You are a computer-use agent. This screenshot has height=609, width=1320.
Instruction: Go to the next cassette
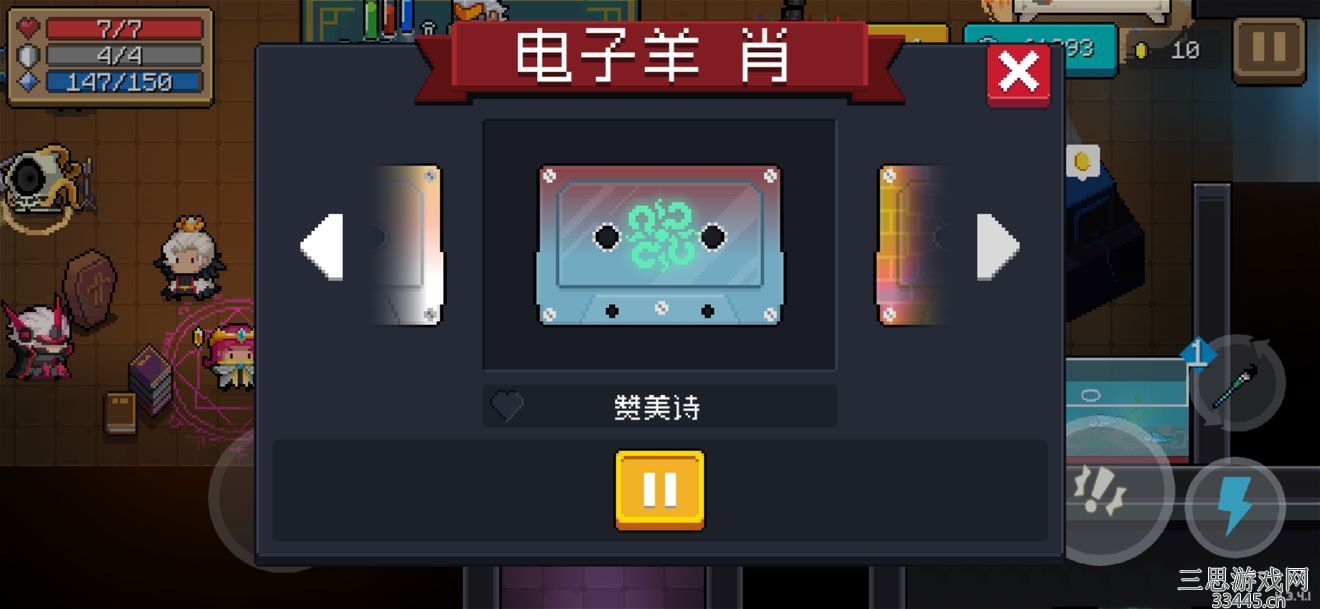[x=997, y=246]
